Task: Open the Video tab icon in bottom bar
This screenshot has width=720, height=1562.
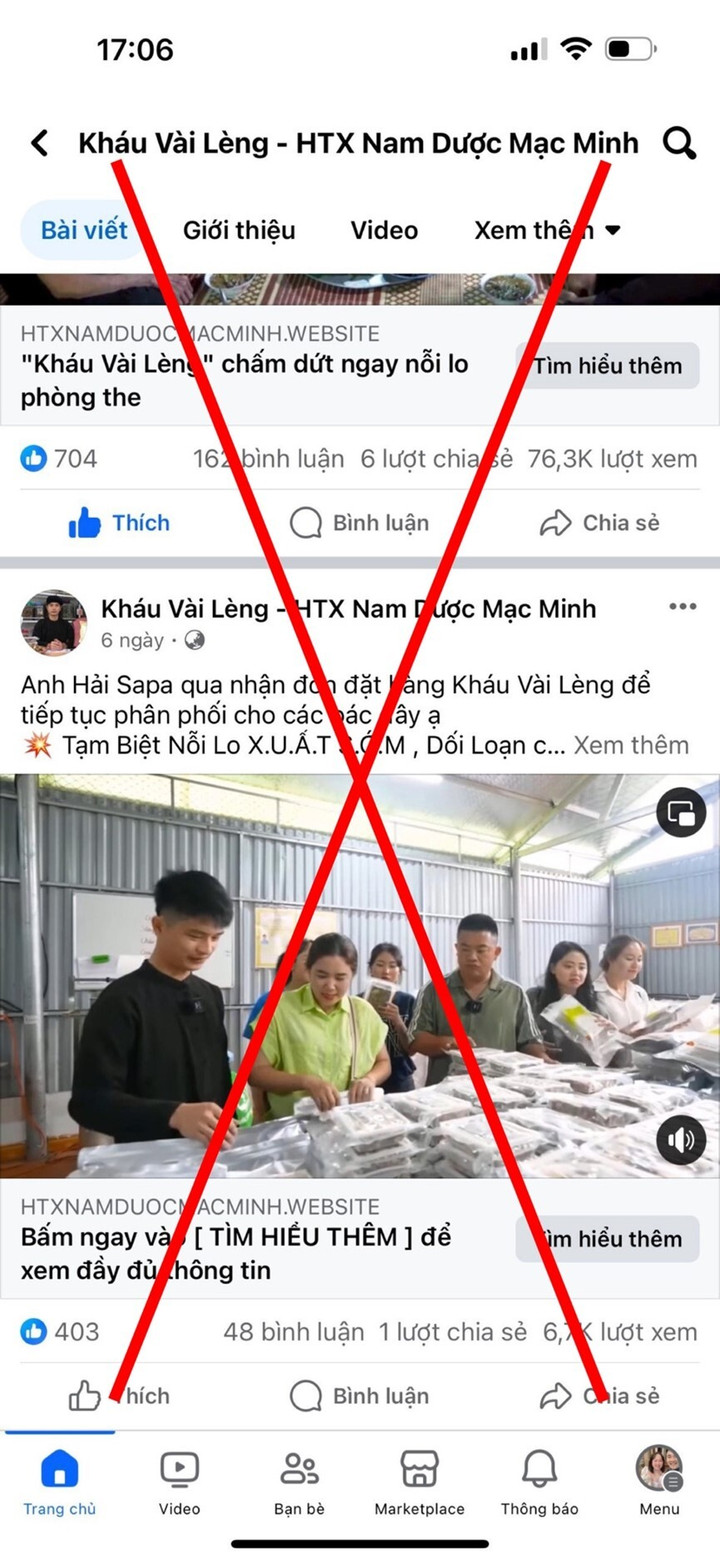Action: [x=179, y=1470]
